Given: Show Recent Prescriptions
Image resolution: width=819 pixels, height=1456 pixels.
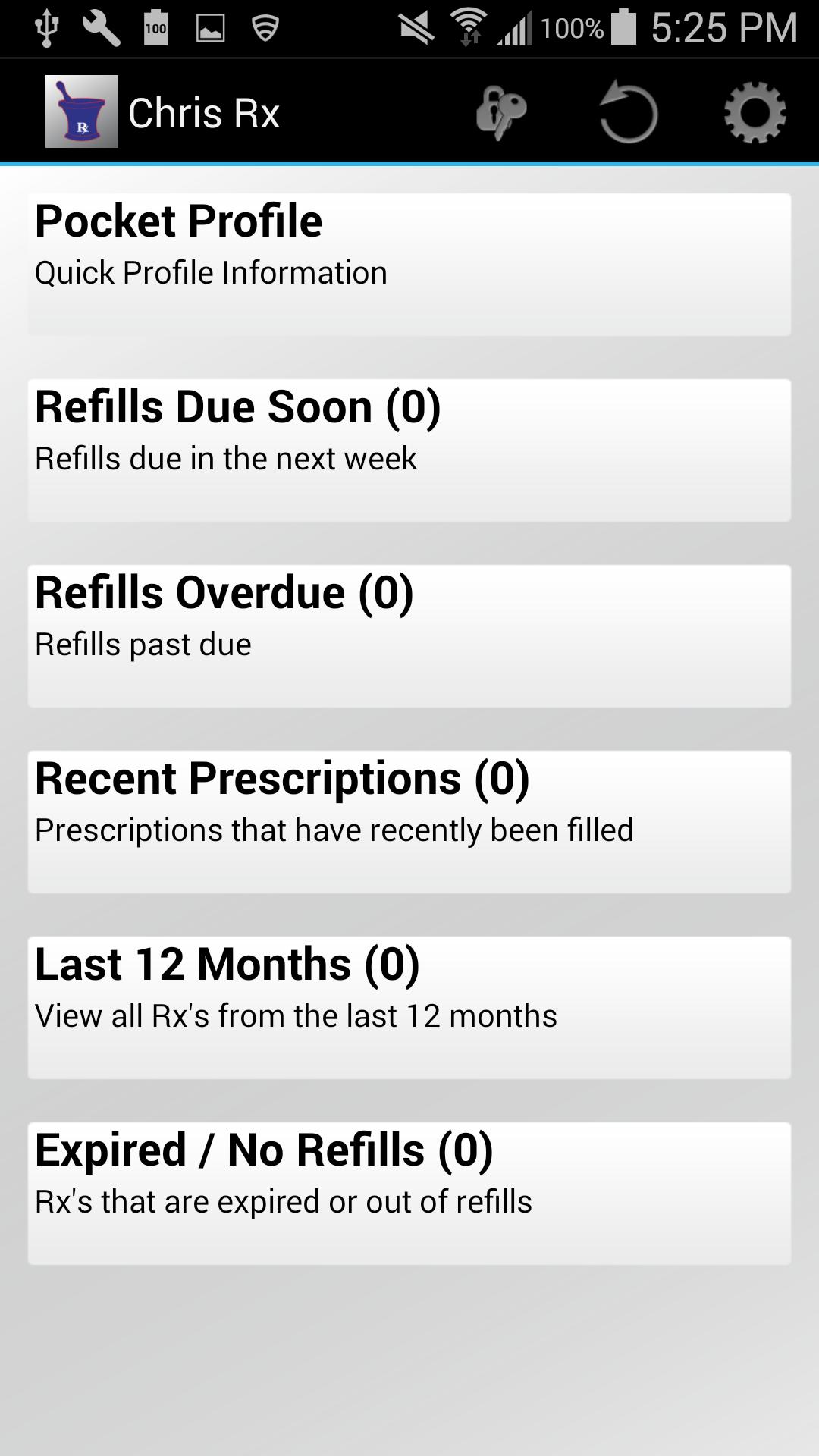Looking at the screenshot, I should pos(409,821).
